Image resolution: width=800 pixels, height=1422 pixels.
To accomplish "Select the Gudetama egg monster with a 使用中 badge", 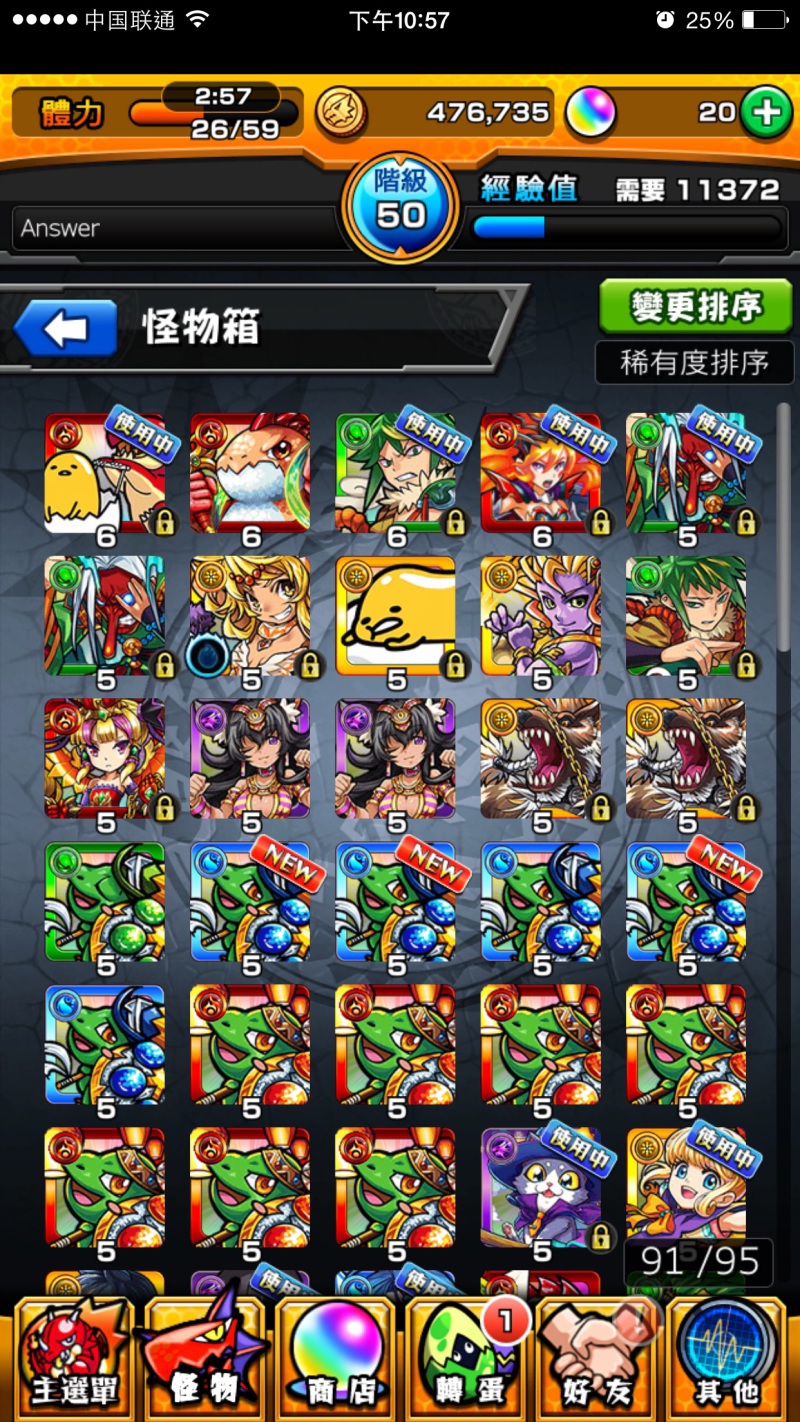I will coord(105,472).
